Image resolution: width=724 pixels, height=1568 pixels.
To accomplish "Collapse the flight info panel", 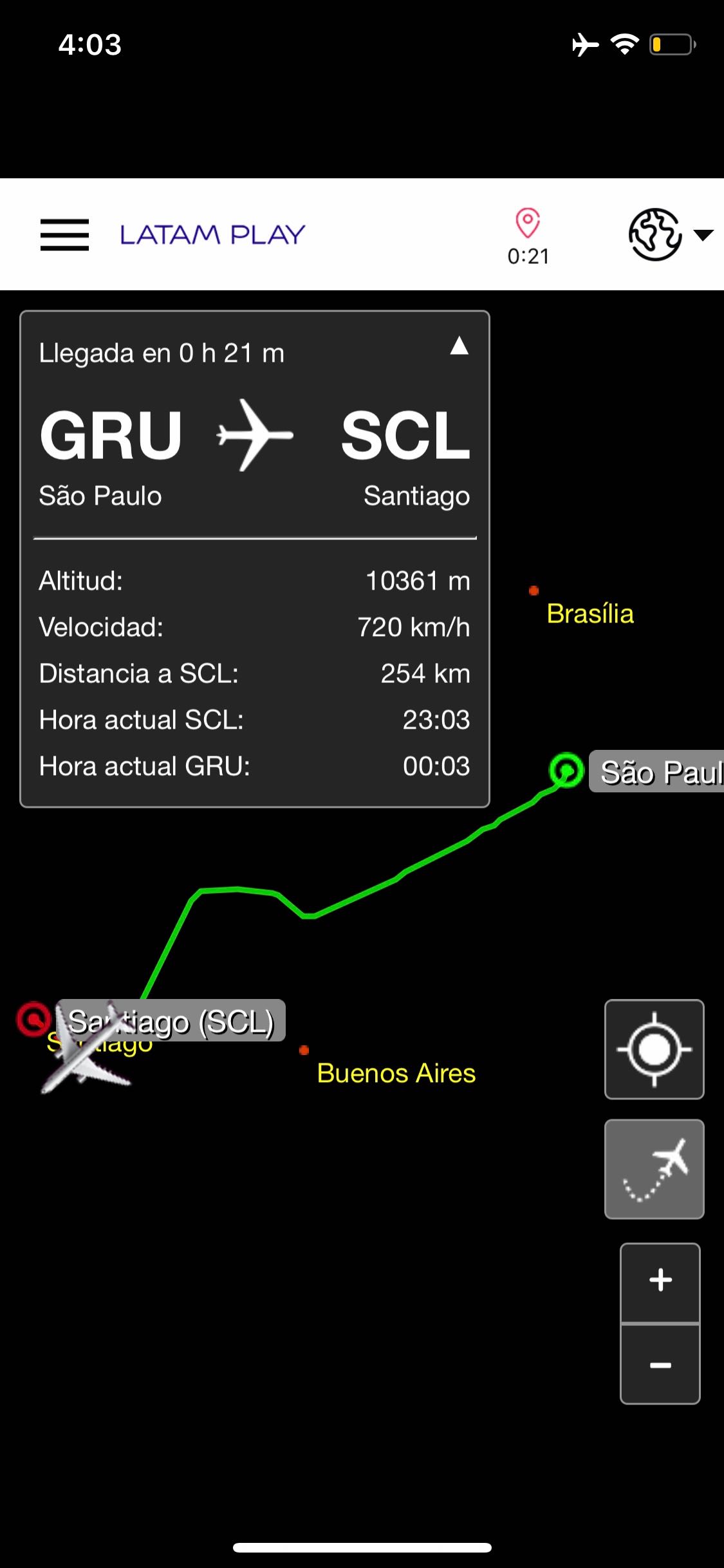I will pos(459,346).
